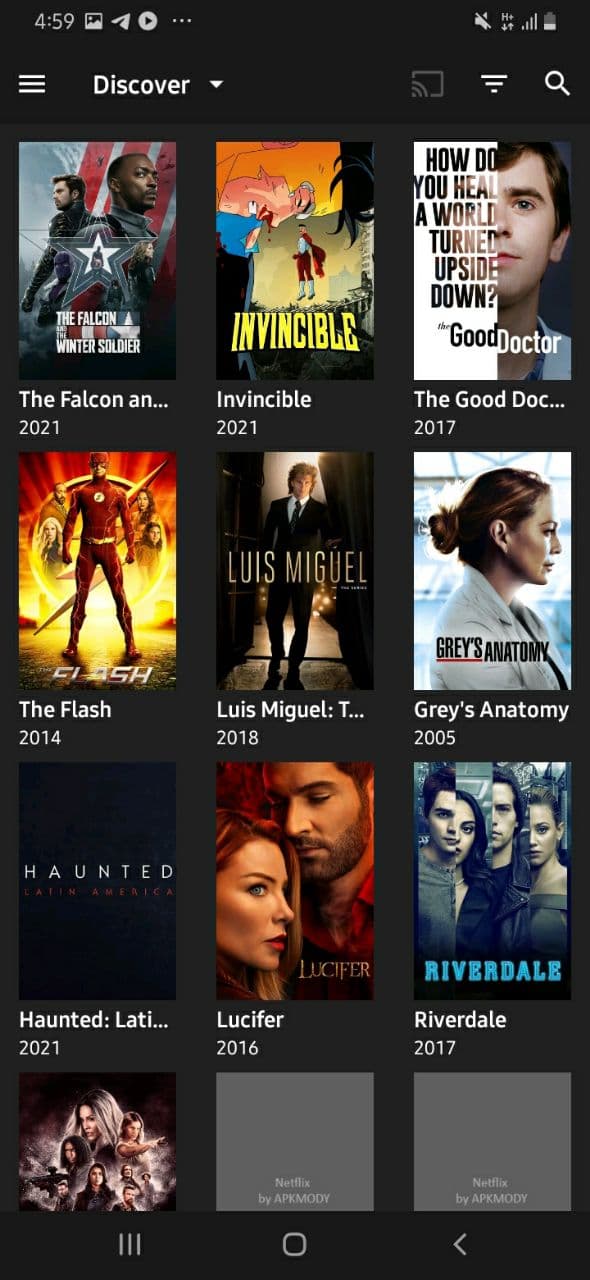590x1280 pixels.
Task: Tap the system home button
Action: 294,1244
